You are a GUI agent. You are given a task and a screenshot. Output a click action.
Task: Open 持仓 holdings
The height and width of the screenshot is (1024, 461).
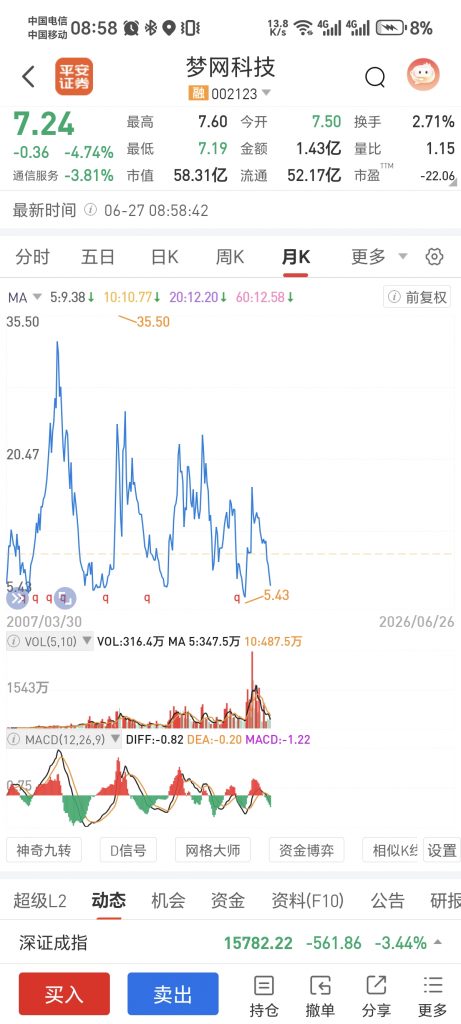tap(264, 995)
